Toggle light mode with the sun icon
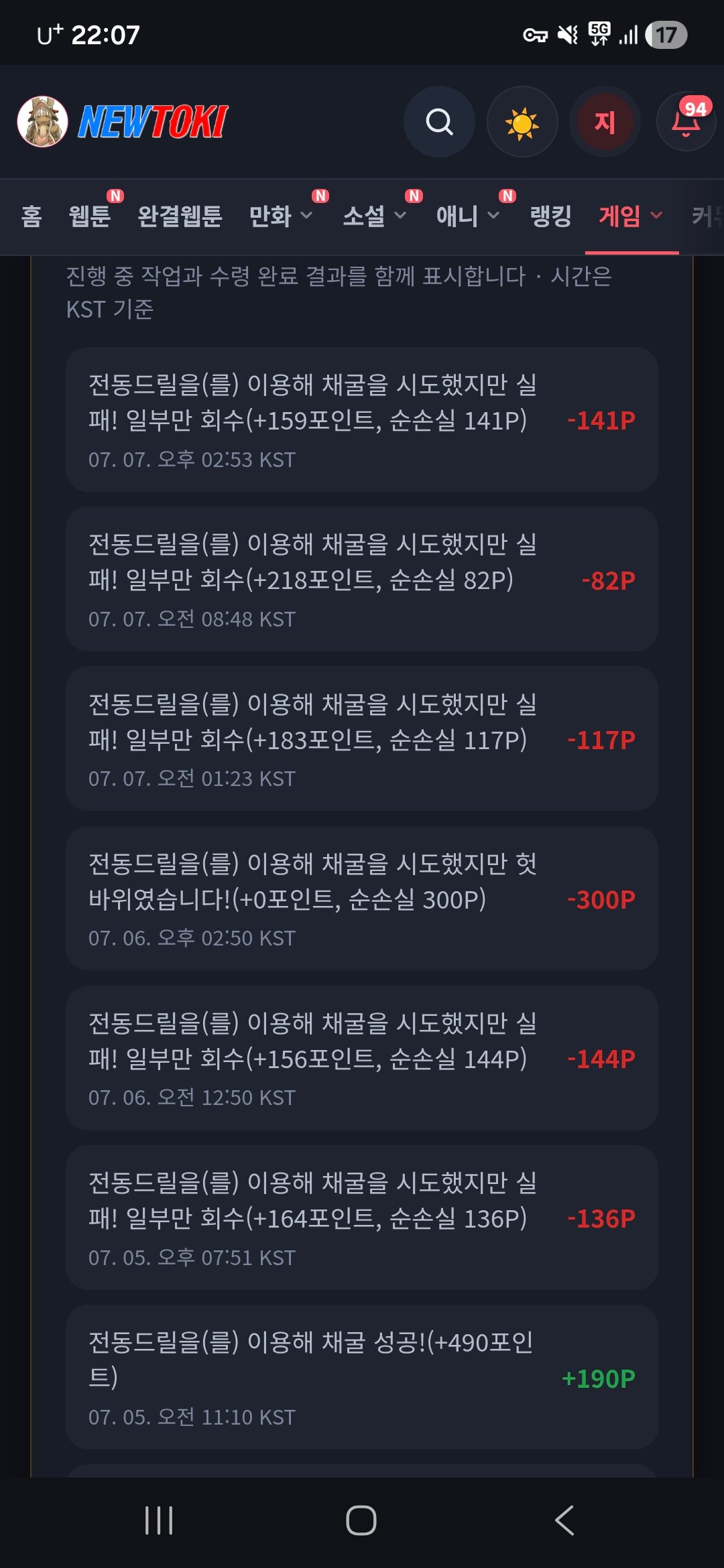 point(522,122)
